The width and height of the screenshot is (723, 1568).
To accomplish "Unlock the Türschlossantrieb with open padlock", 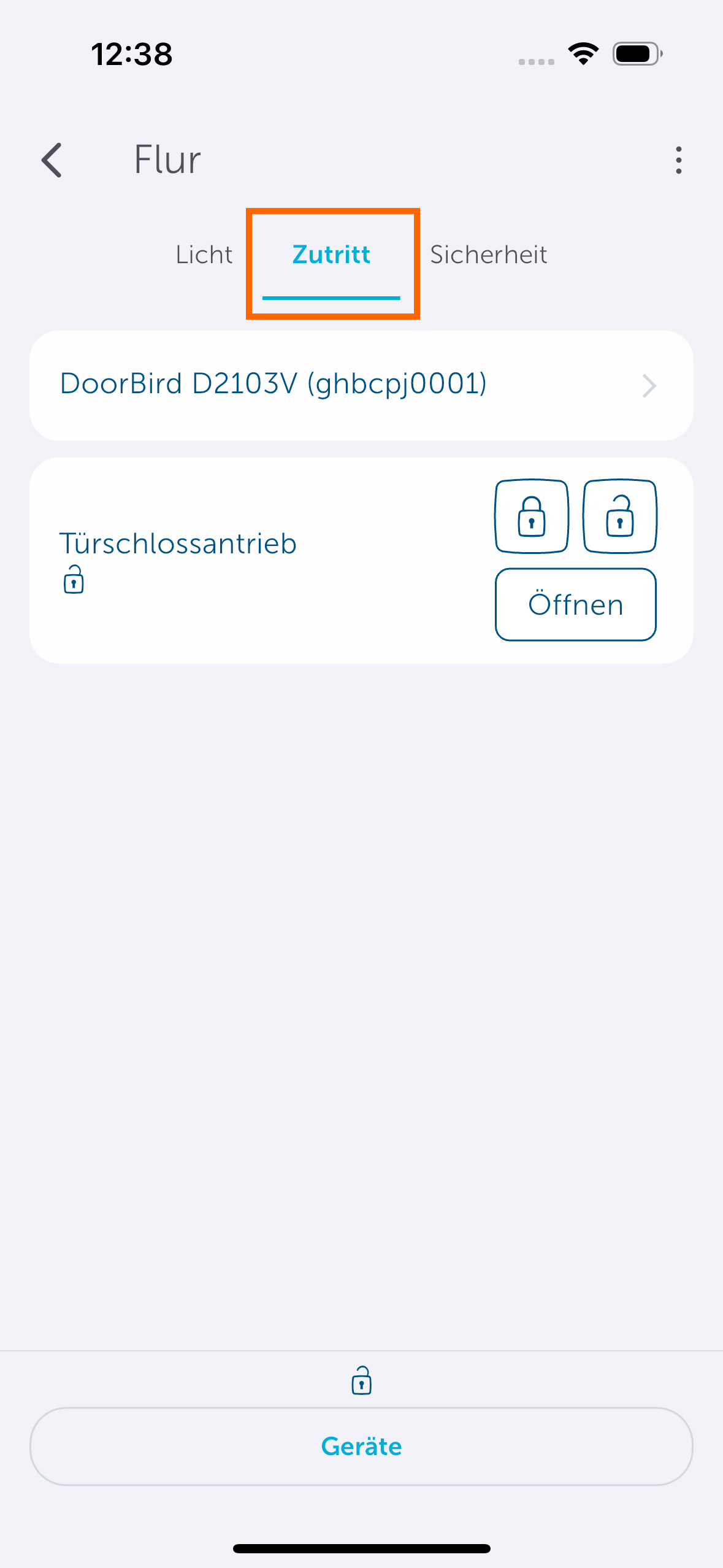I will (x=620, y=516).
